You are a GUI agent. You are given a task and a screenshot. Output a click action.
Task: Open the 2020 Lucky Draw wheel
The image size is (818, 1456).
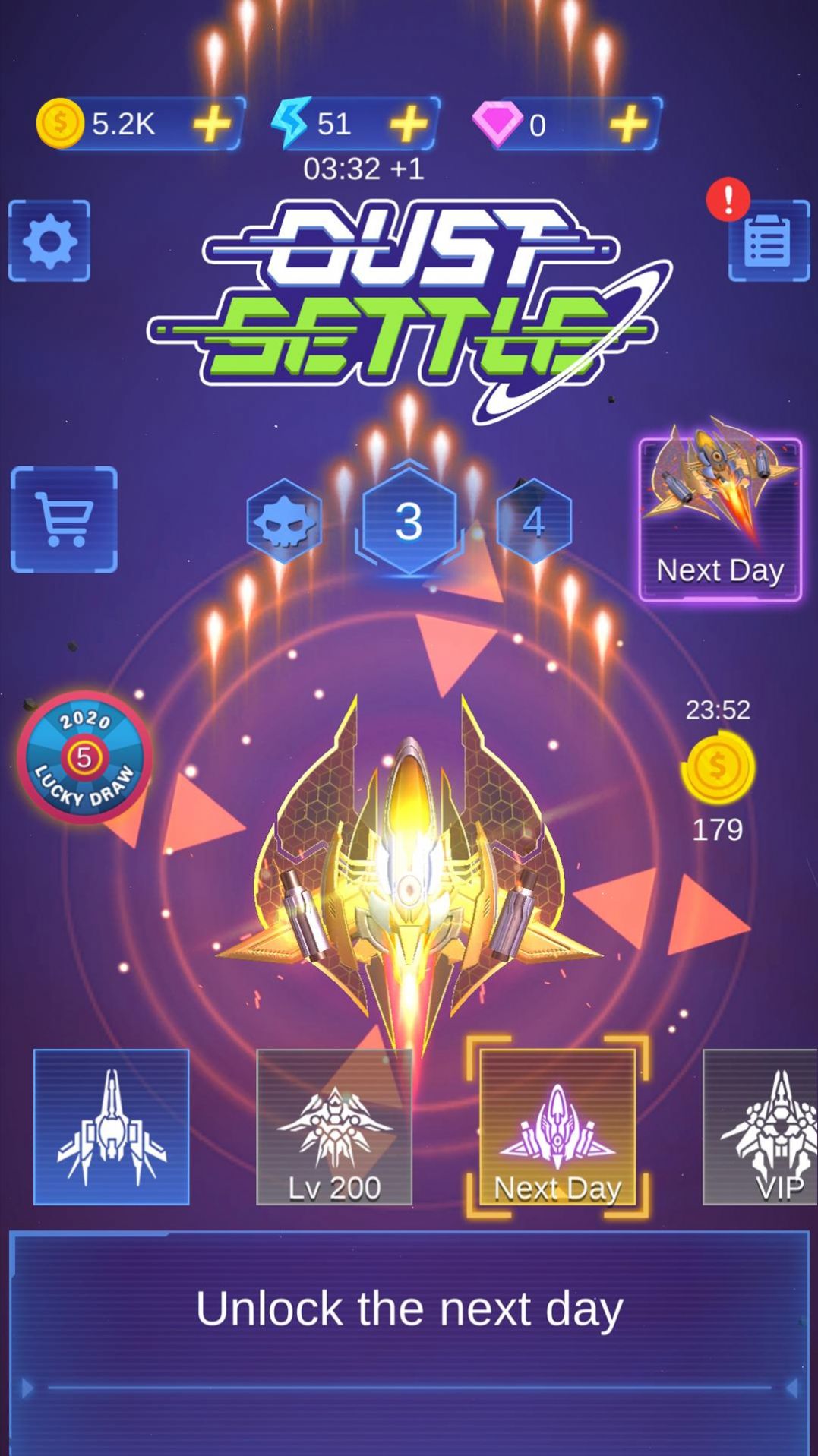[84, 757]
